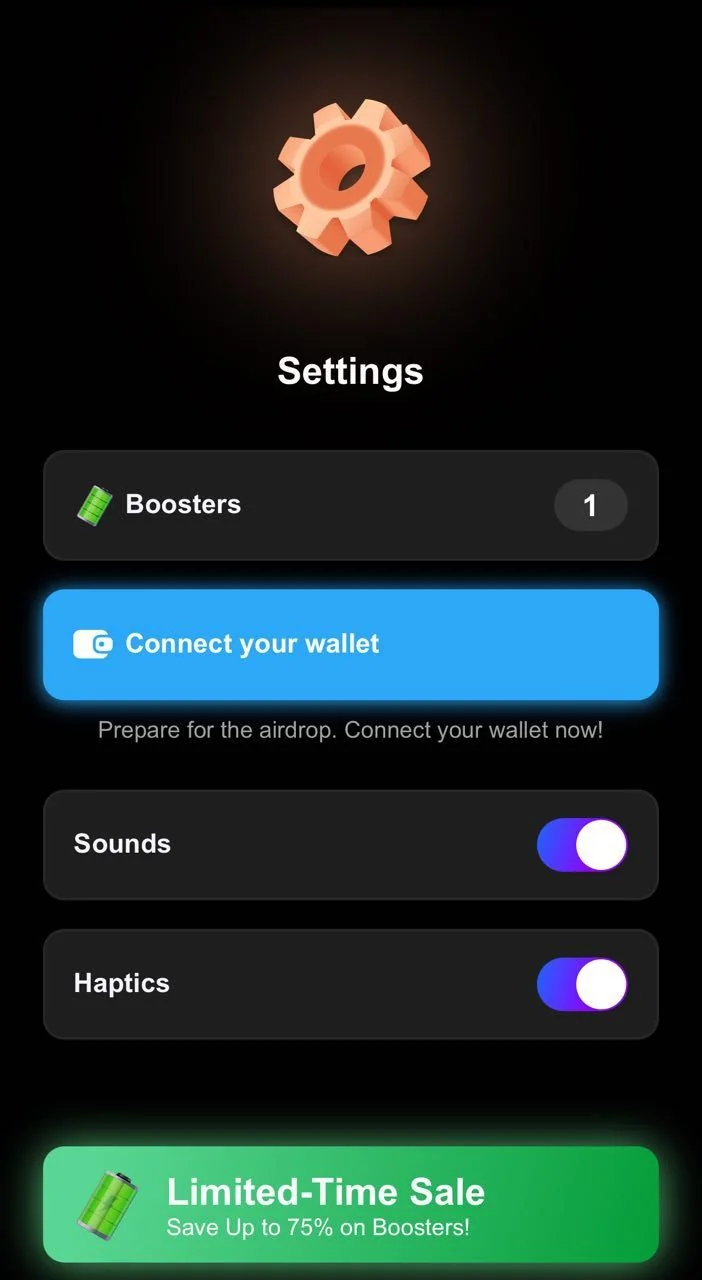Viewport: 702px width, 1280px height.
Task: Open the Limited-Time Sale banner
Action: coord(351,1204)
